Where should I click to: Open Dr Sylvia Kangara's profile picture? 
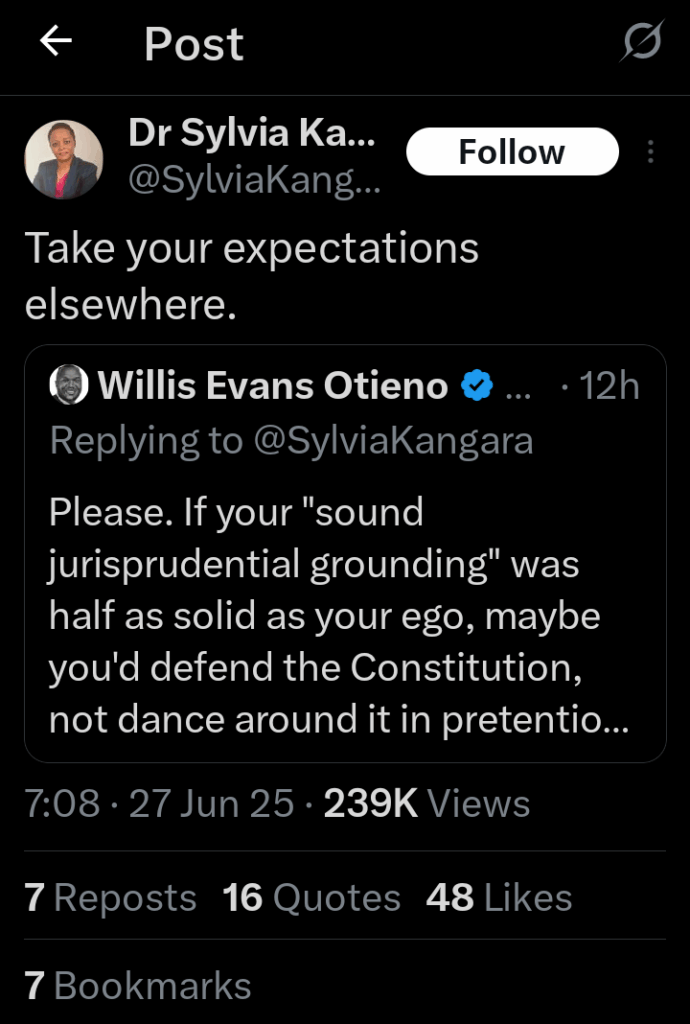pyautogui.click(x=64, y=160)
